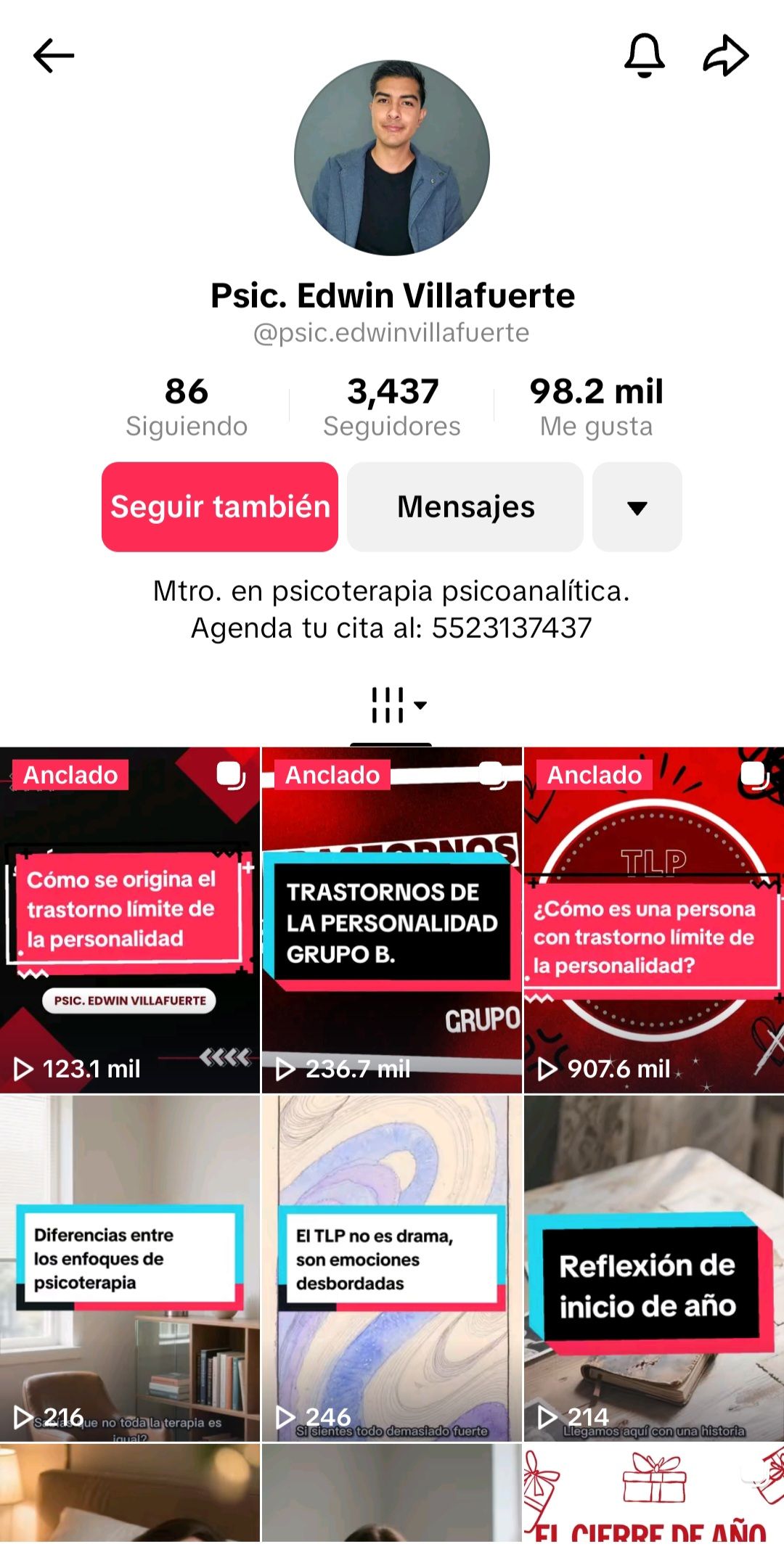The height and width of the screenshot is (1568, 784).
Task: Open the notifications bell for this profile
Action: (x=644, y=56)
